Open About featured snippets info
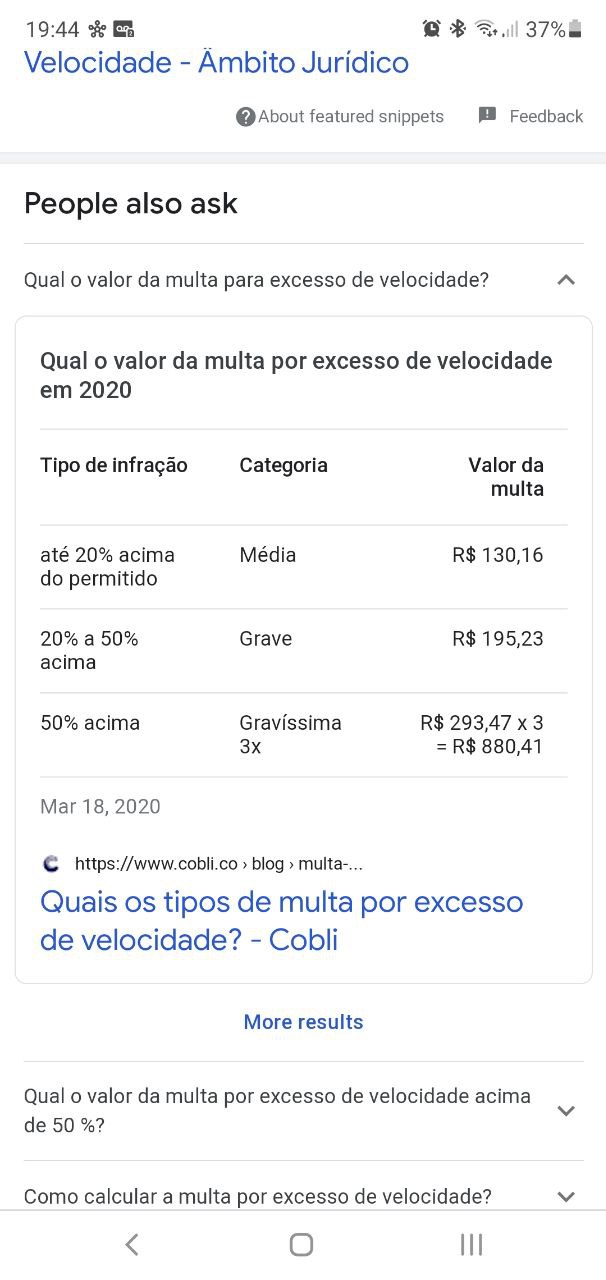The image size is (606, 1280). [340, 117]
